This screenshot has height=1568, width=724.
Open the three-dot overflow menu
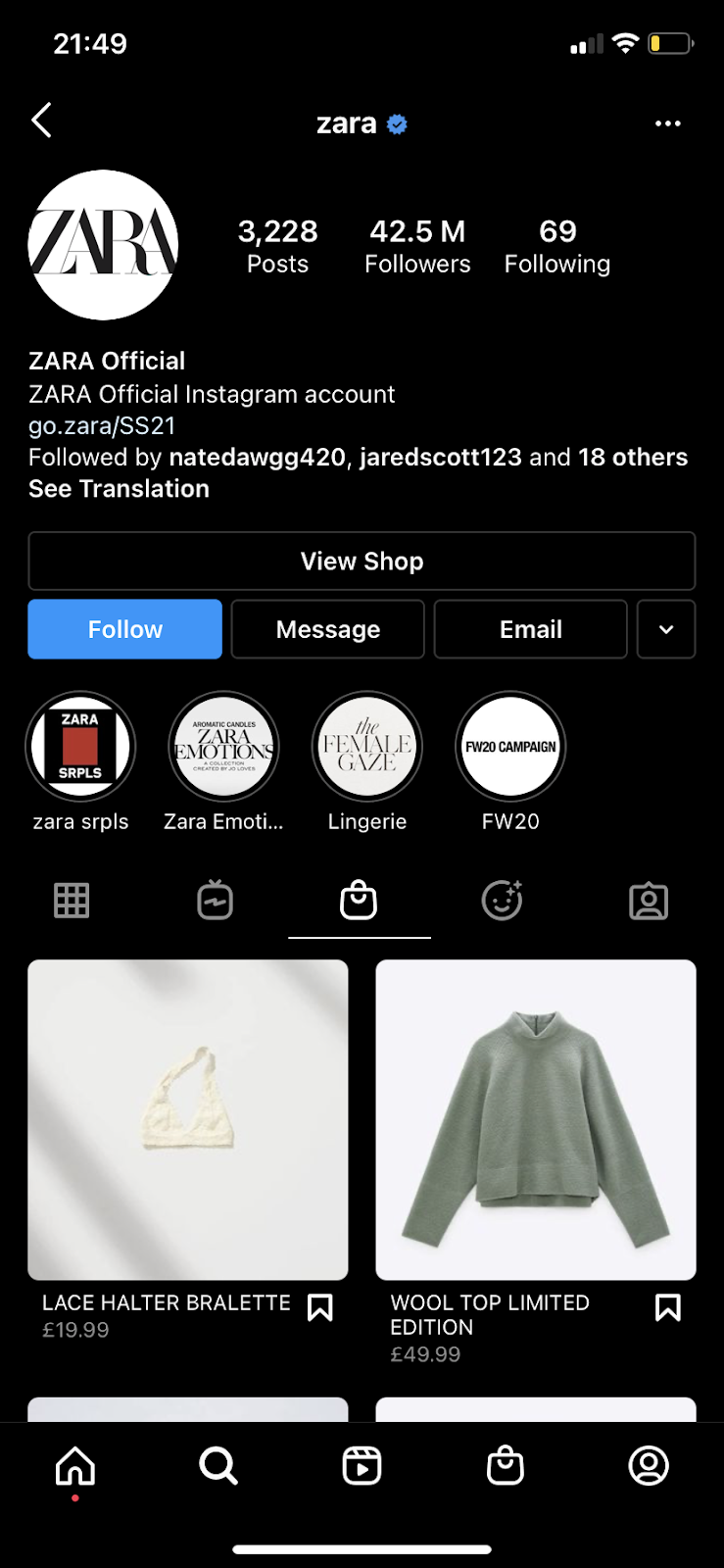(x=667, y=123)
